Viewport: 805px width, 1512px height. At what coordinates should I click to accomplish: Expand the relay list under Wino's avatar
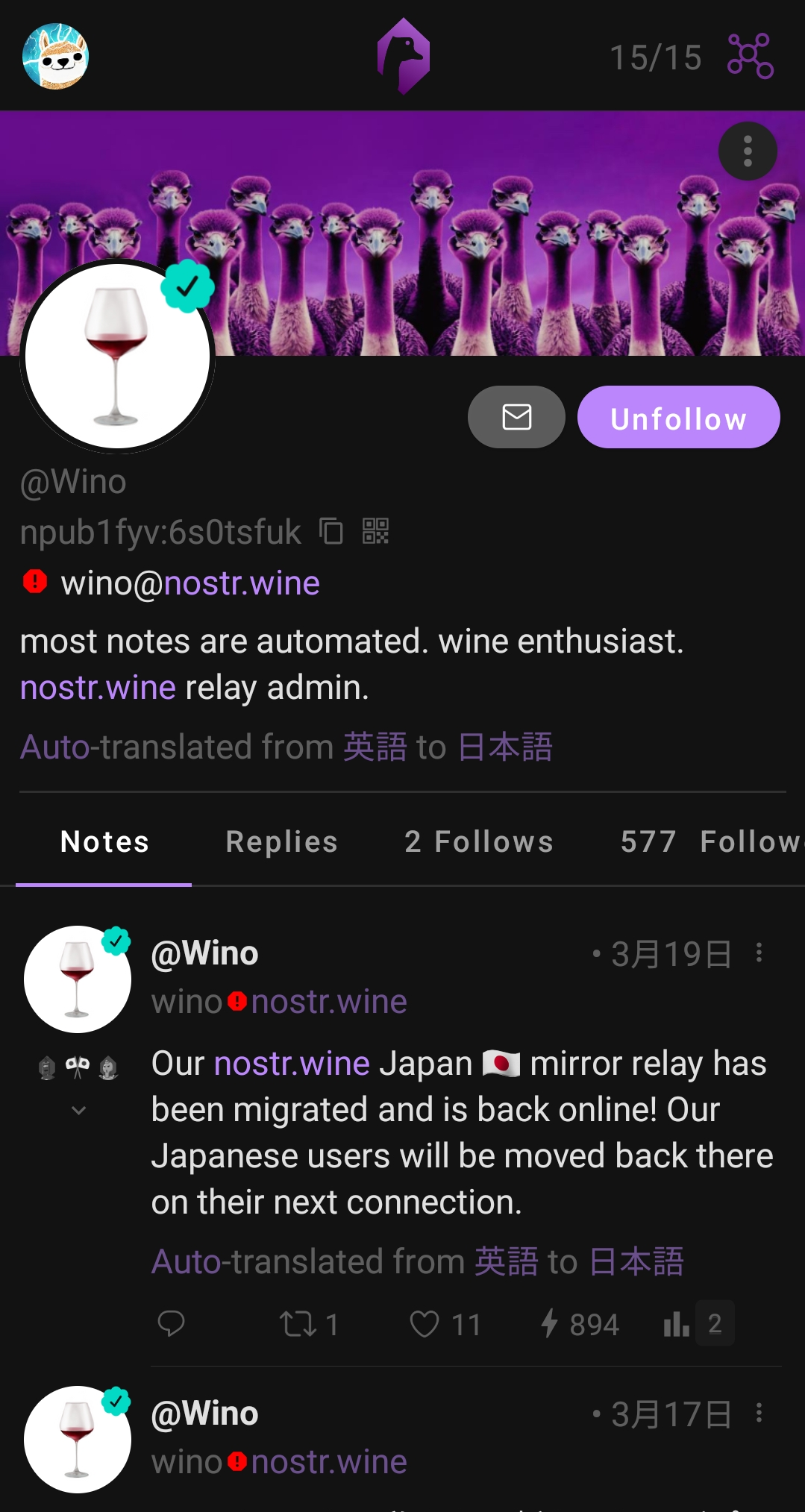78,1111
